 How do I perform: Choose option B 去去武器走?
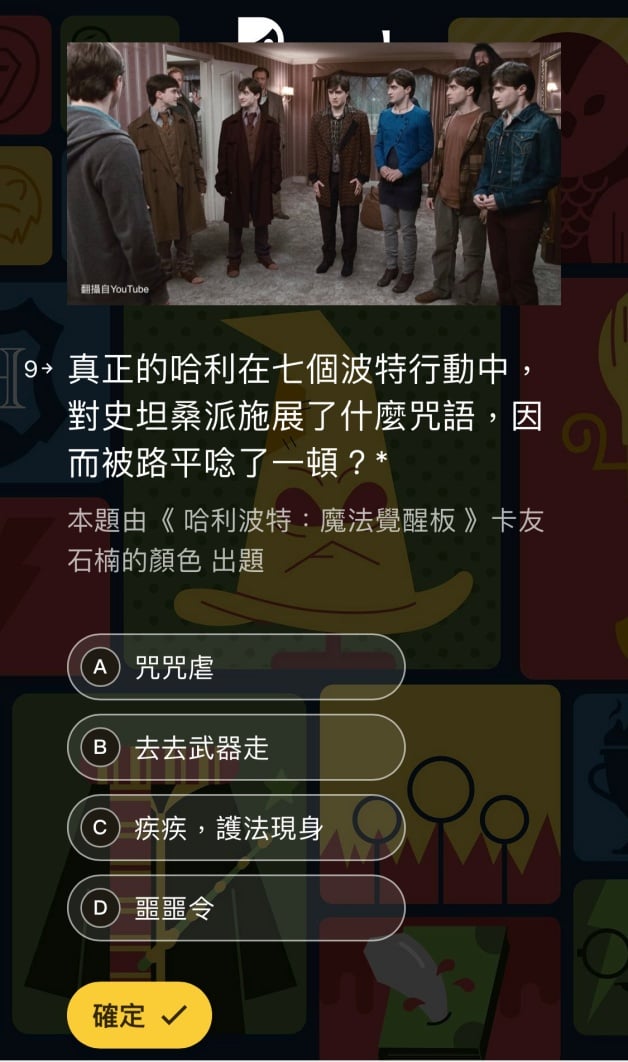235,747
